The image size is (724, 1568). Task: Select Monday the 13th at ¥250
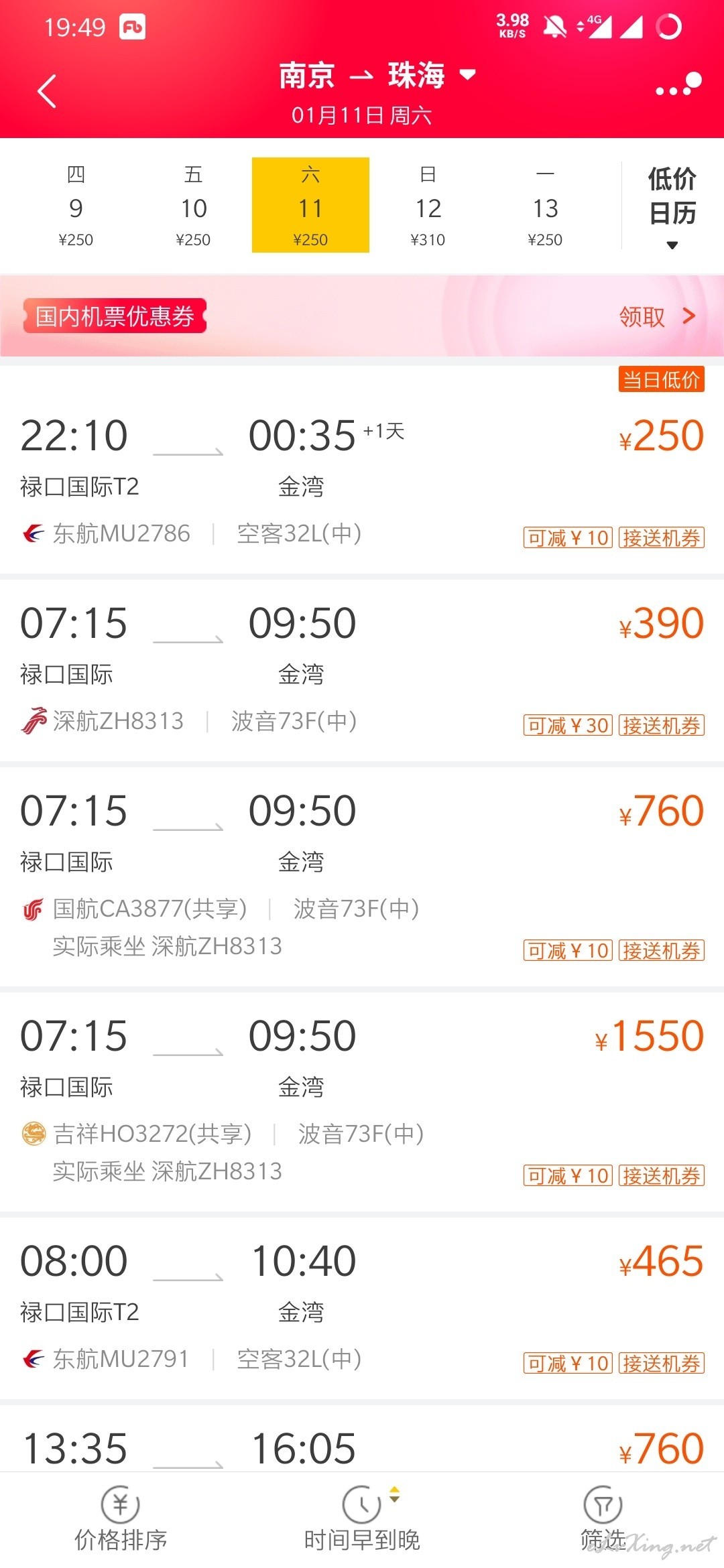(x=545, y=206)
